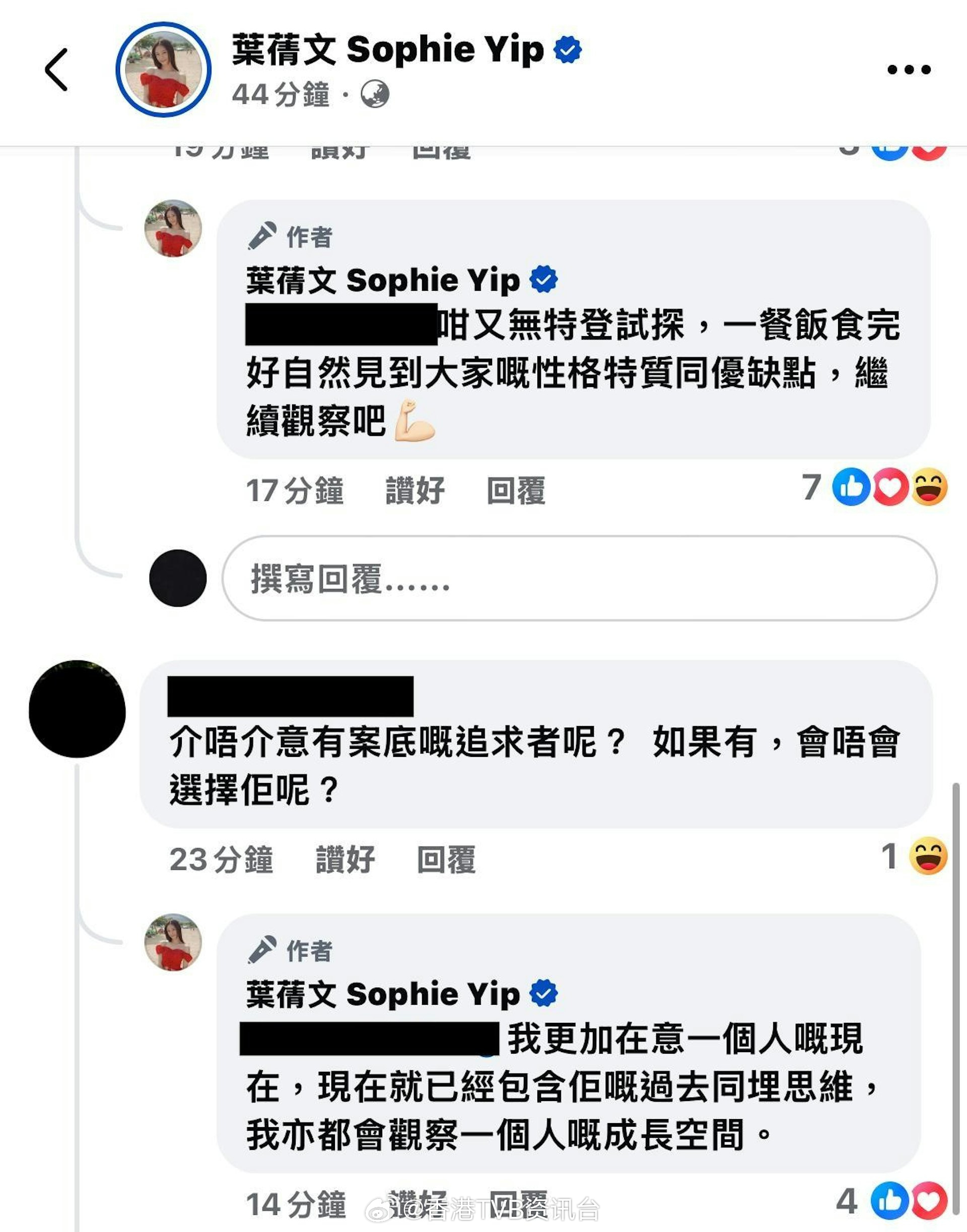Screen dimensions: 967x1232
Task: Open Sophie Yip's name in the header
Action: (x=388, y=50)
